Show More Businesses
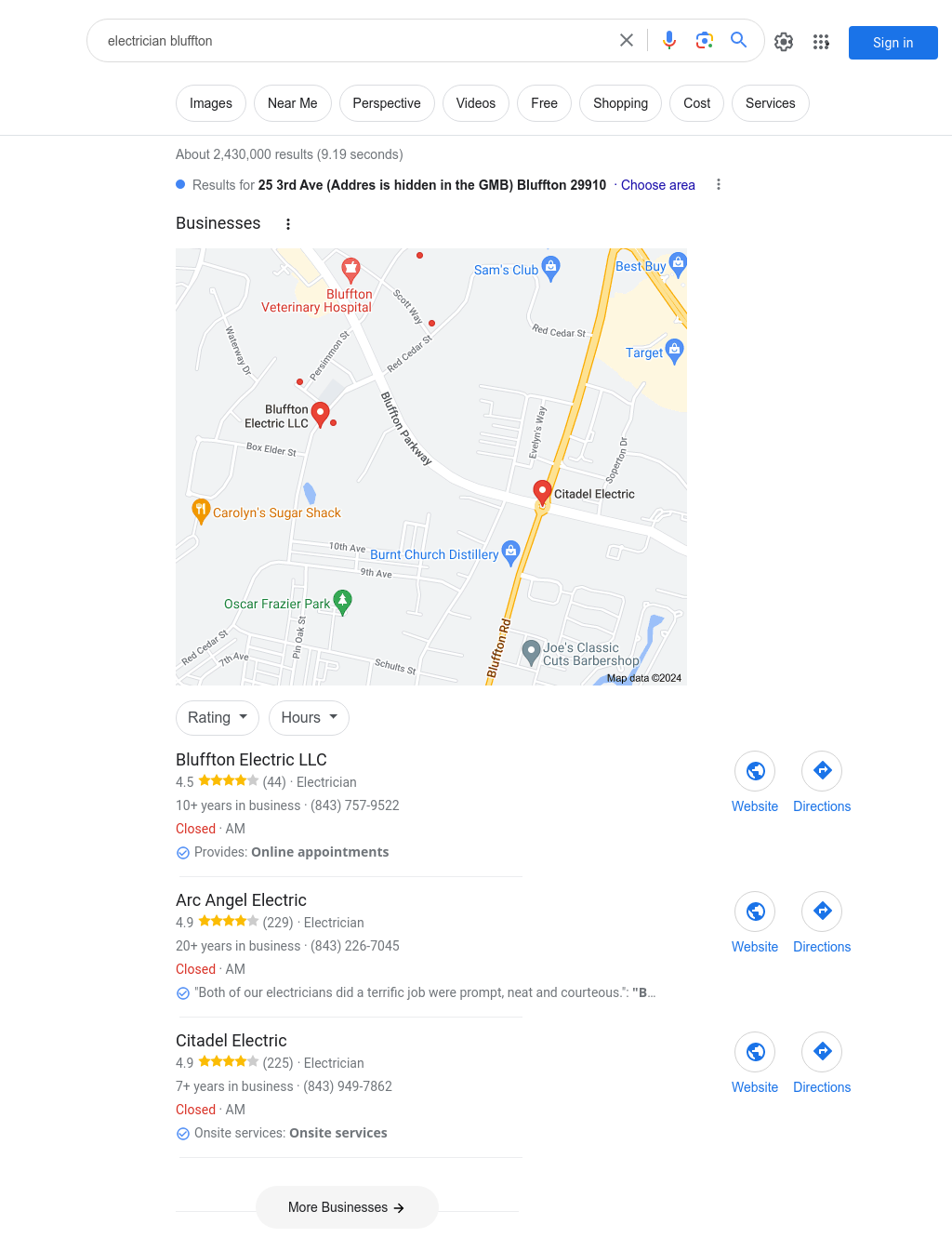 click(346, 1207)
